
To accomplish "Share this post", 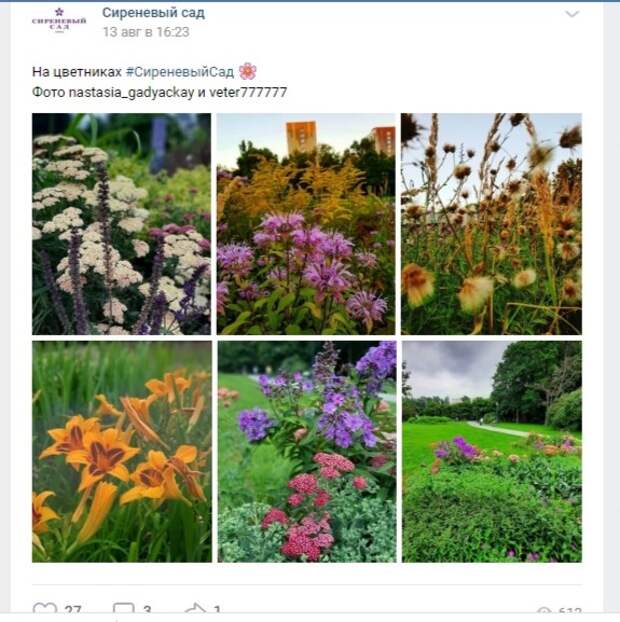I will [x=195, y=610].
